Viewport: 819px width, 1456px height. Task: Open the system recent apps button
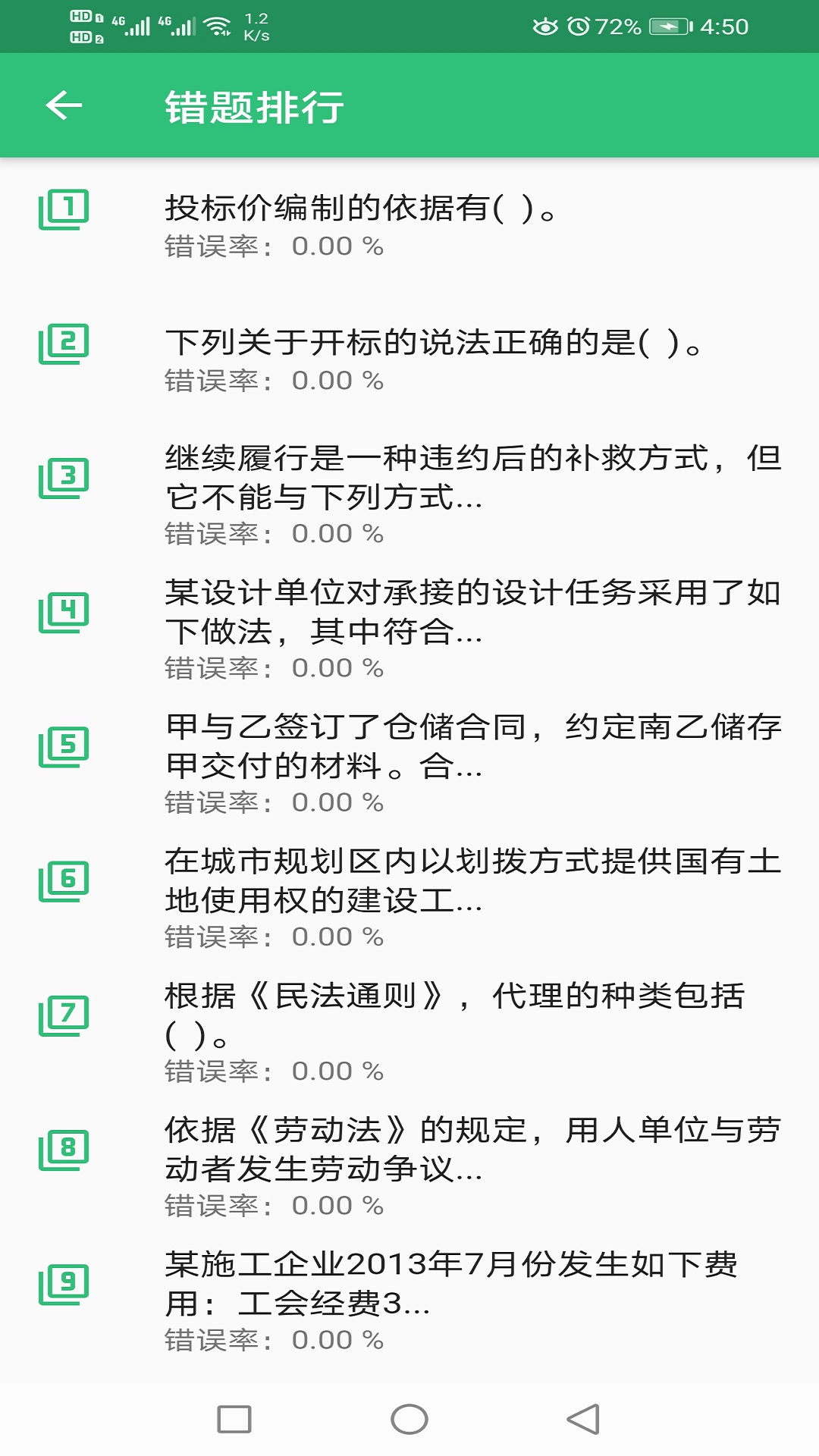tap(234, 1420)
